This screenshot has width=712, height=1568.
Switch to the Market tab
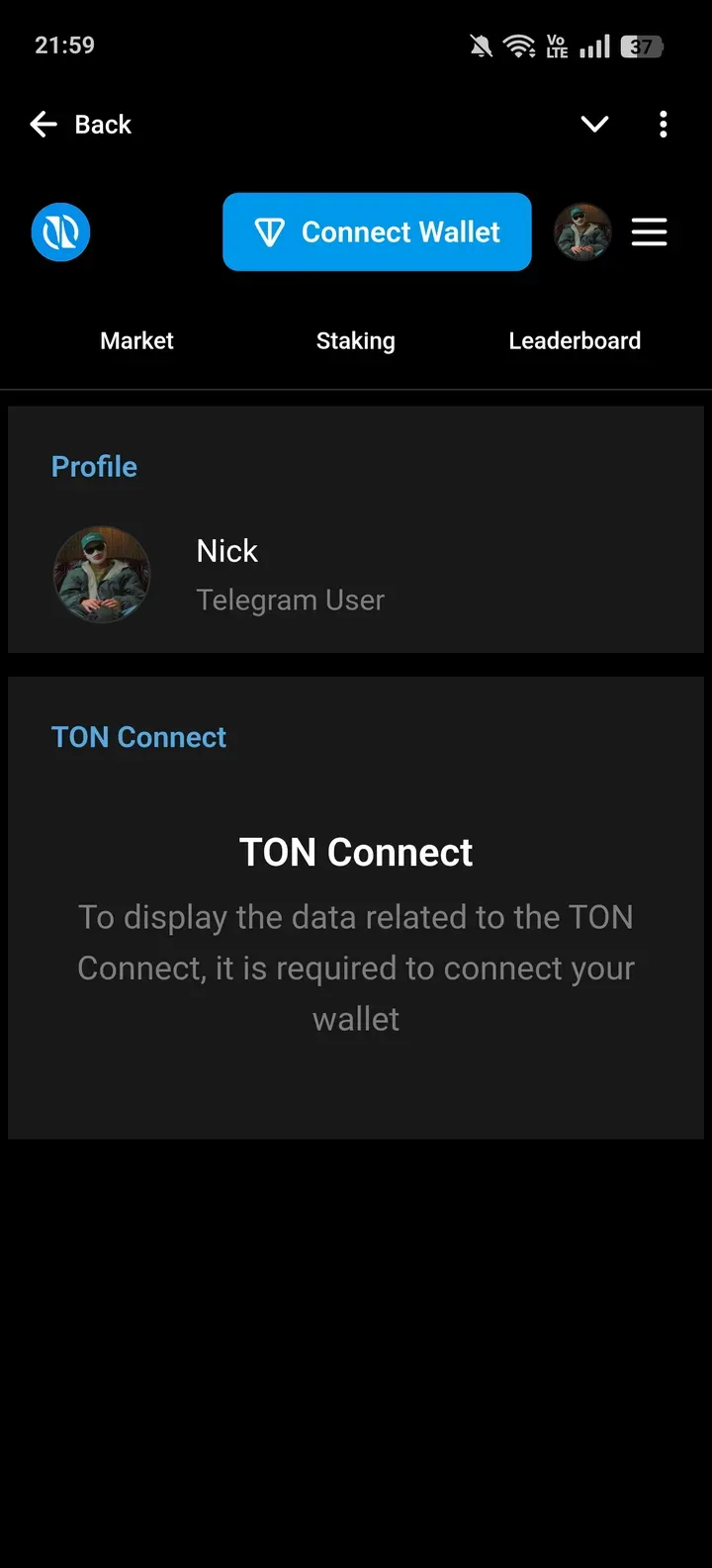point(136,340)
